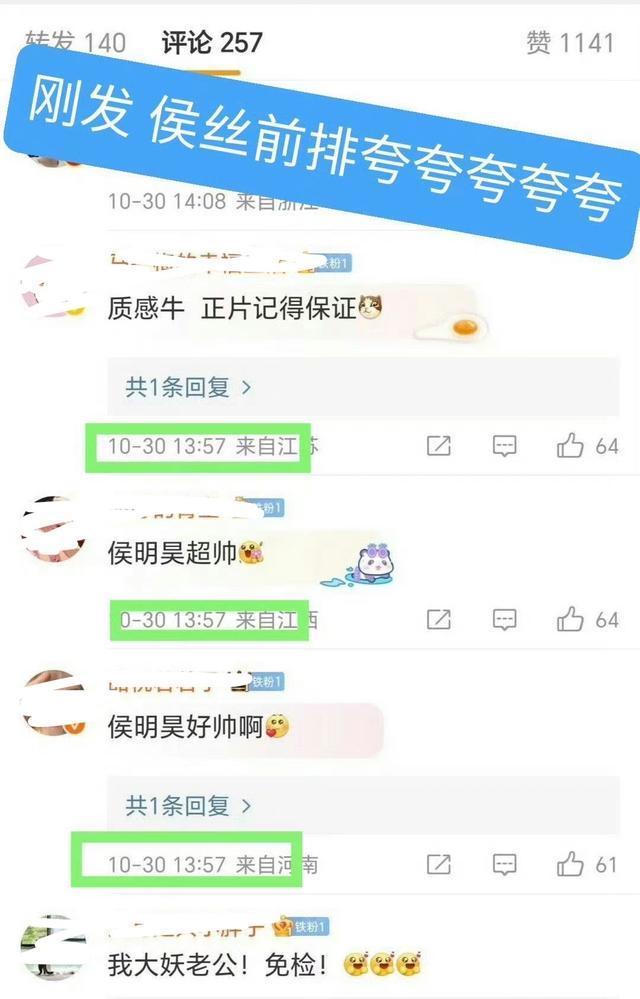Open the reply icon on the 侯明昊好帅啊 comment
Screen dimensions: 640x999
pos(504,865)
